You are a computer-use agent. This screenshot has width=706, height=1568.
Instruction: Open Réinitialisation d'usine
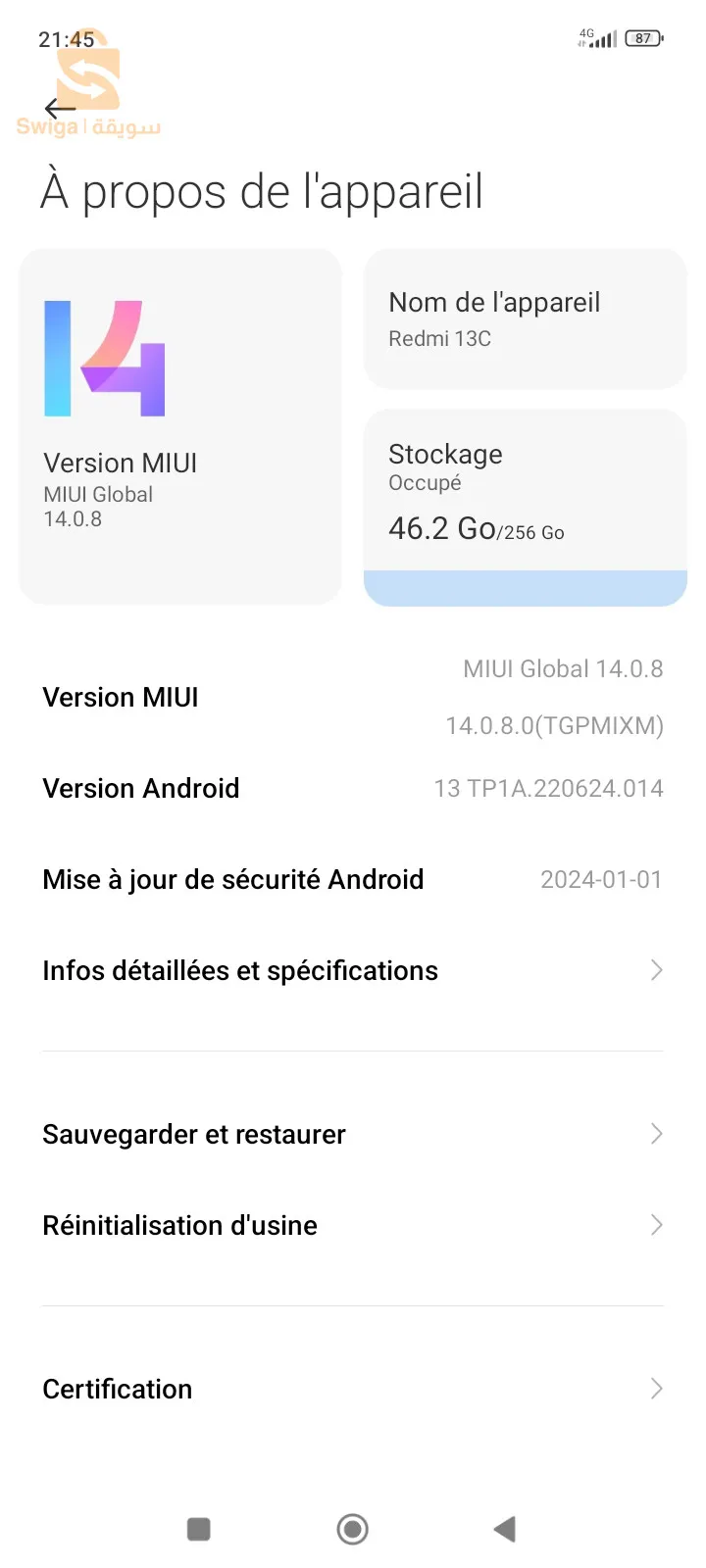[353, 1225]
